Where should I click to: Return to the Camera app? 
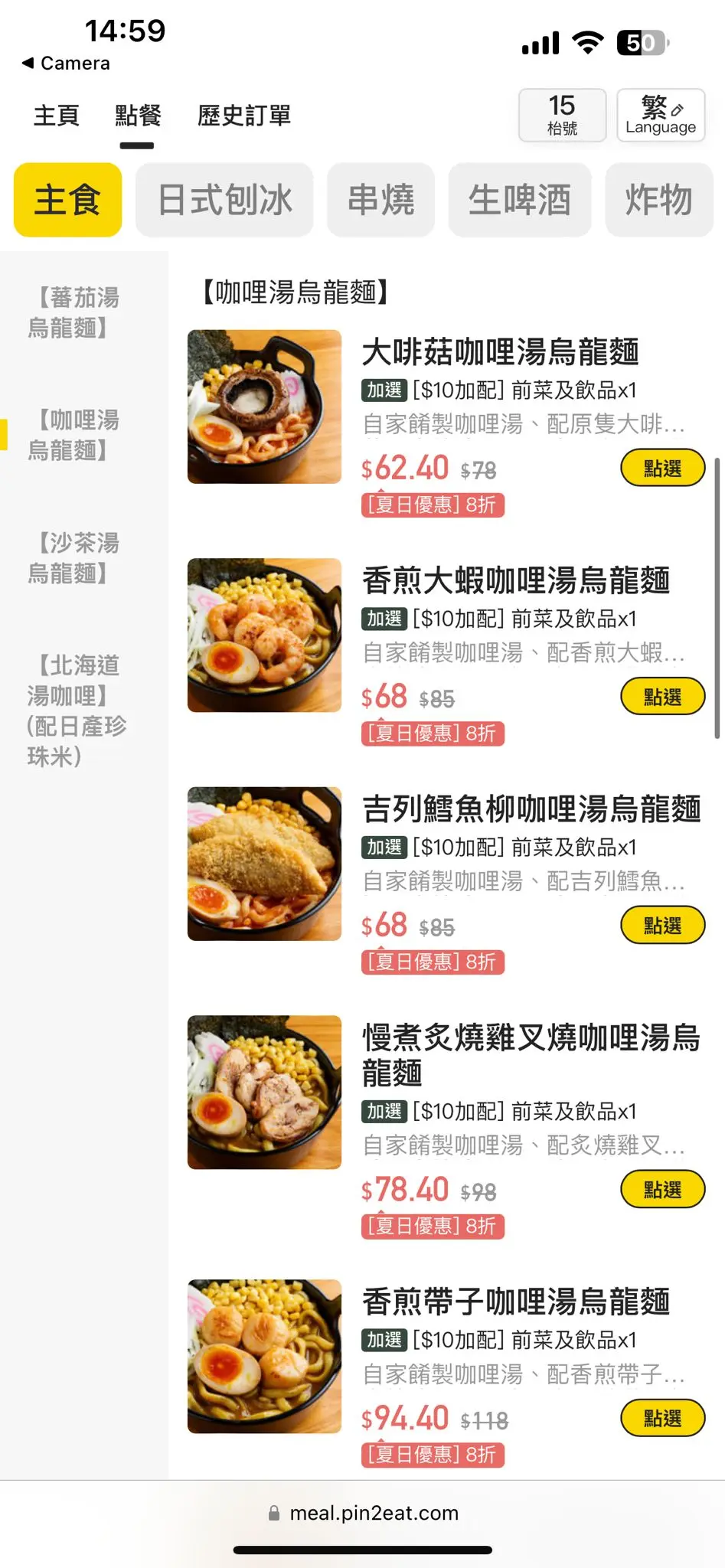66,63
